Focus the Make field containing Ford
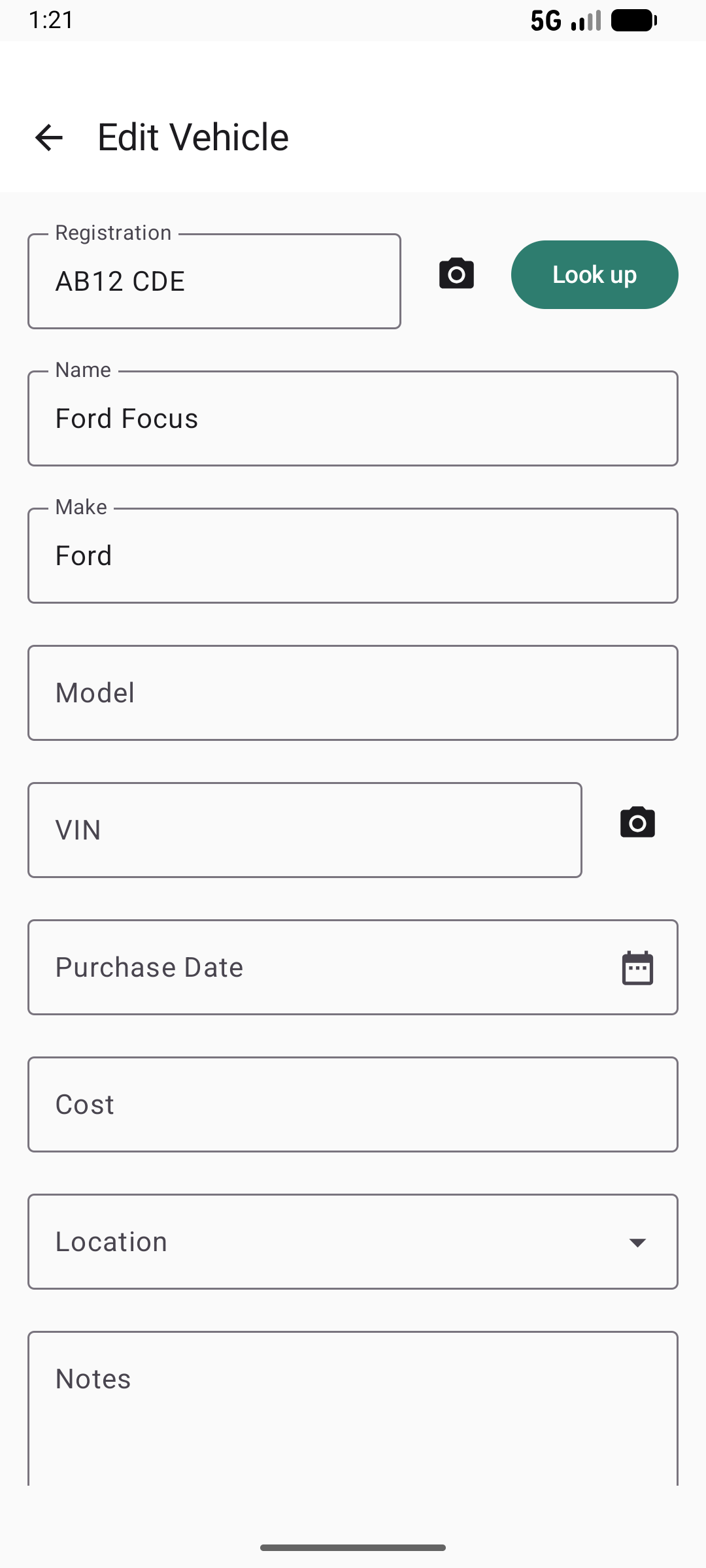 (353, 555)
